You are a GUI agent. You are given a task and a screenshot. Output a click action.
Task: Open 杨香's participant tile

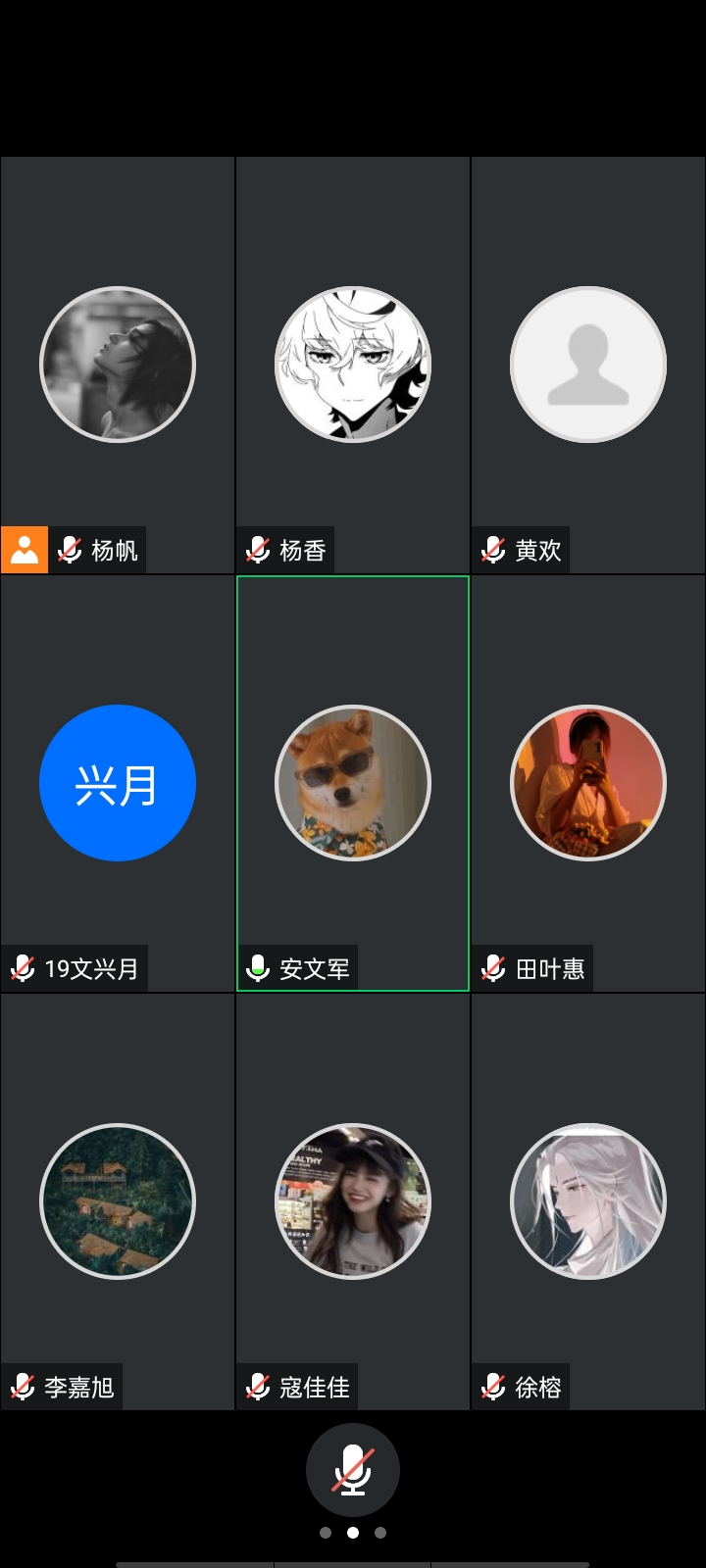[x=353, y=365]
